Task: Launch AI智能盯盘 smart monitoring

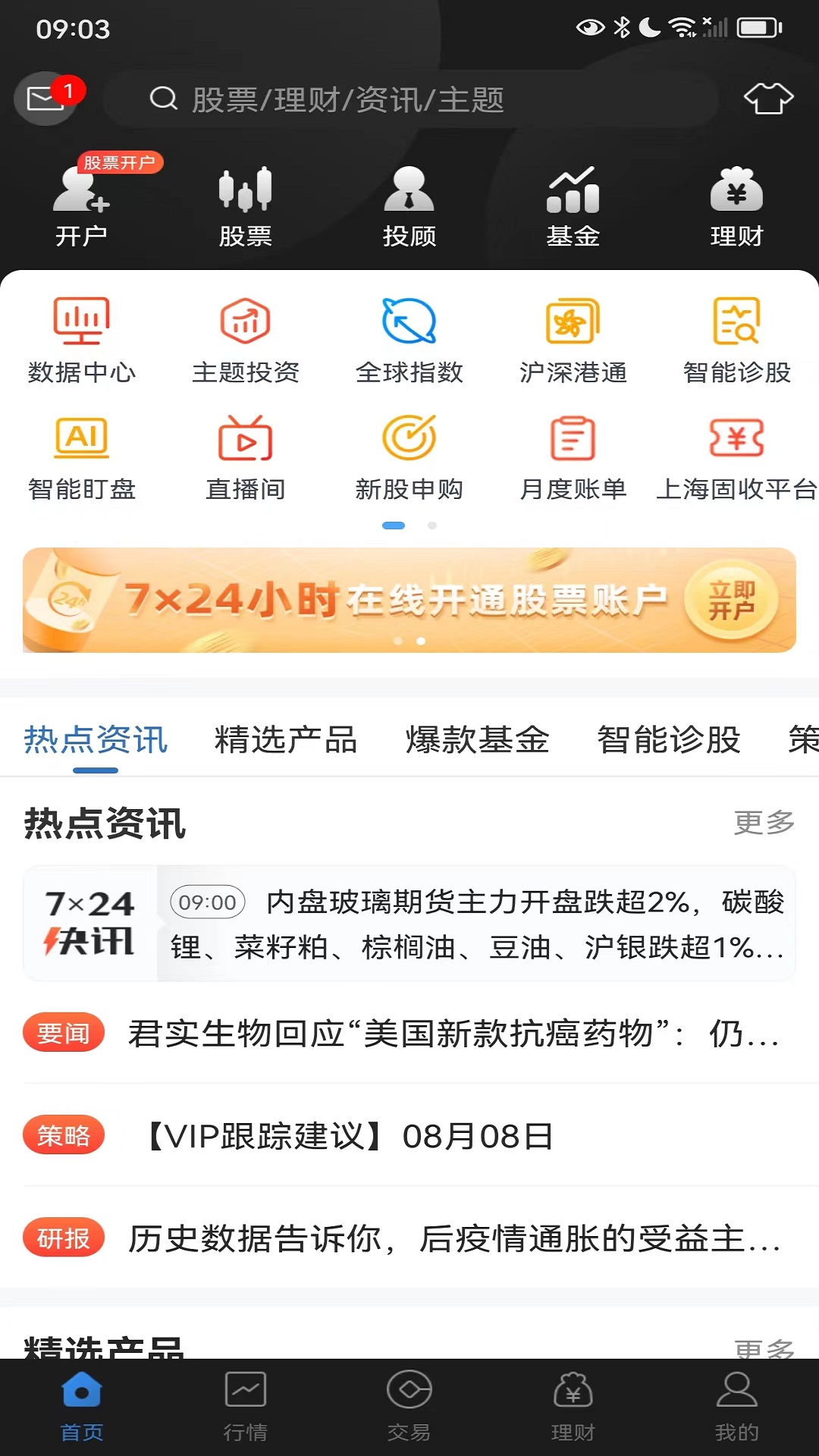Action: click(81, 455)
